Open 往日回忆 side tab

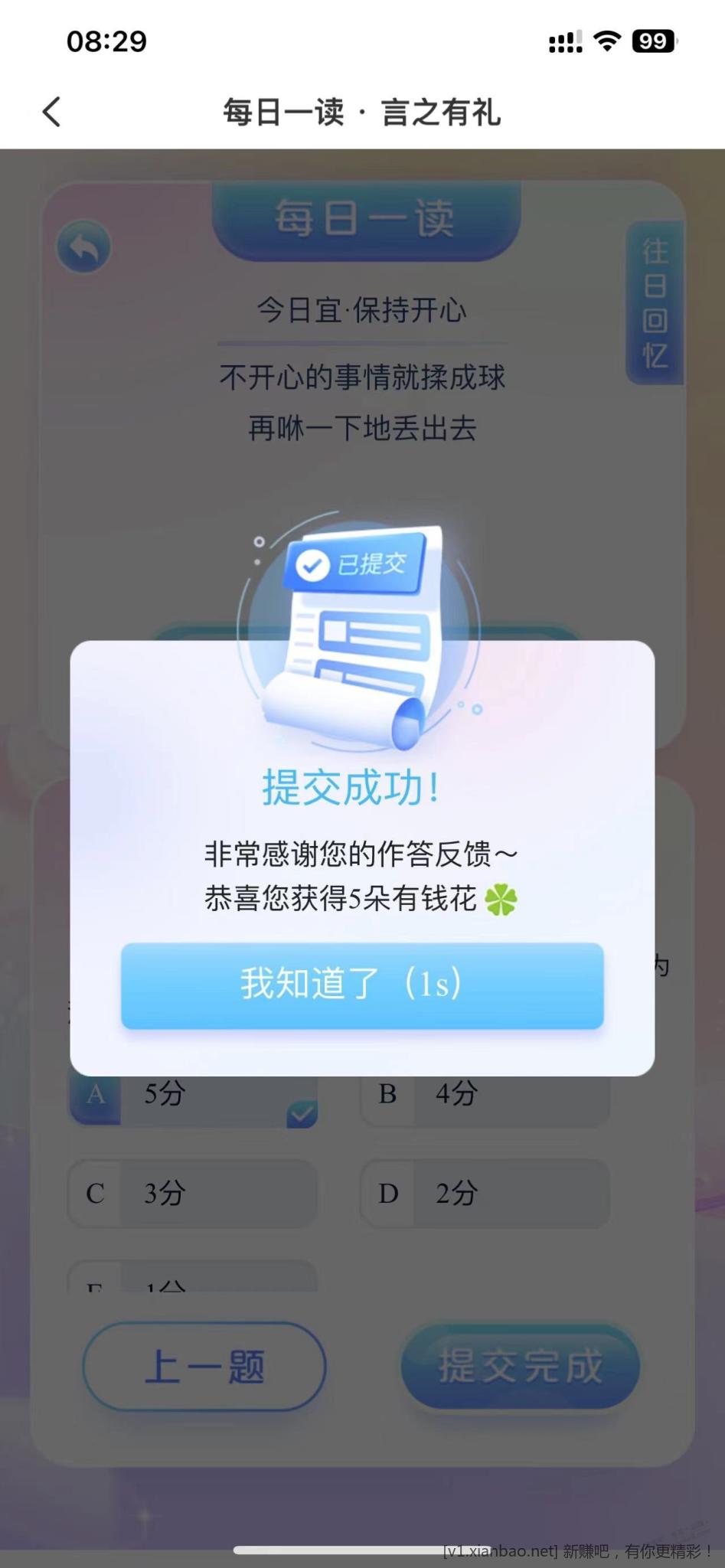655,303
